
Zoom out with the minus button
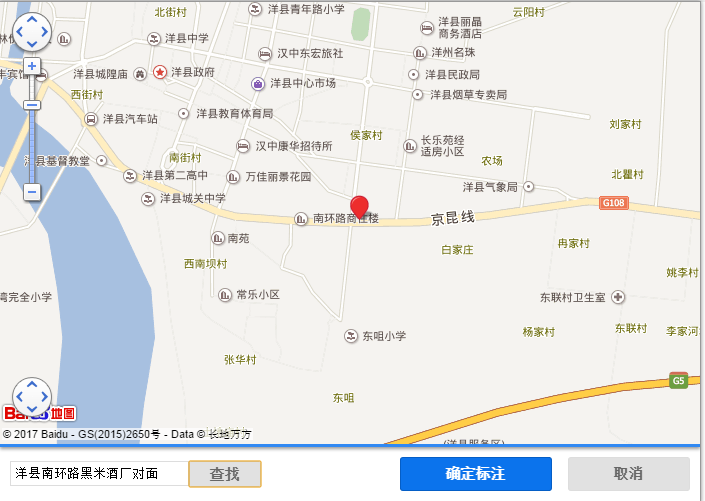click(x=32, y=191)
